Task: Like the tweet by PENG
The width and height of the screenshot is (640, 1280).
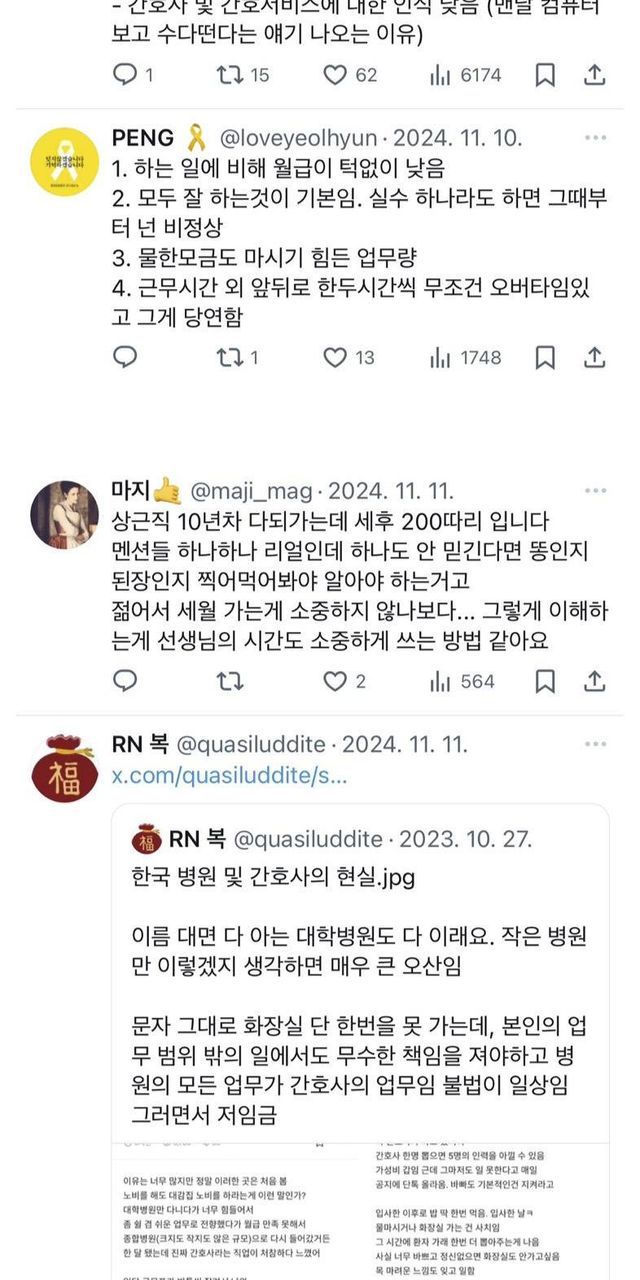Action: 335,357
